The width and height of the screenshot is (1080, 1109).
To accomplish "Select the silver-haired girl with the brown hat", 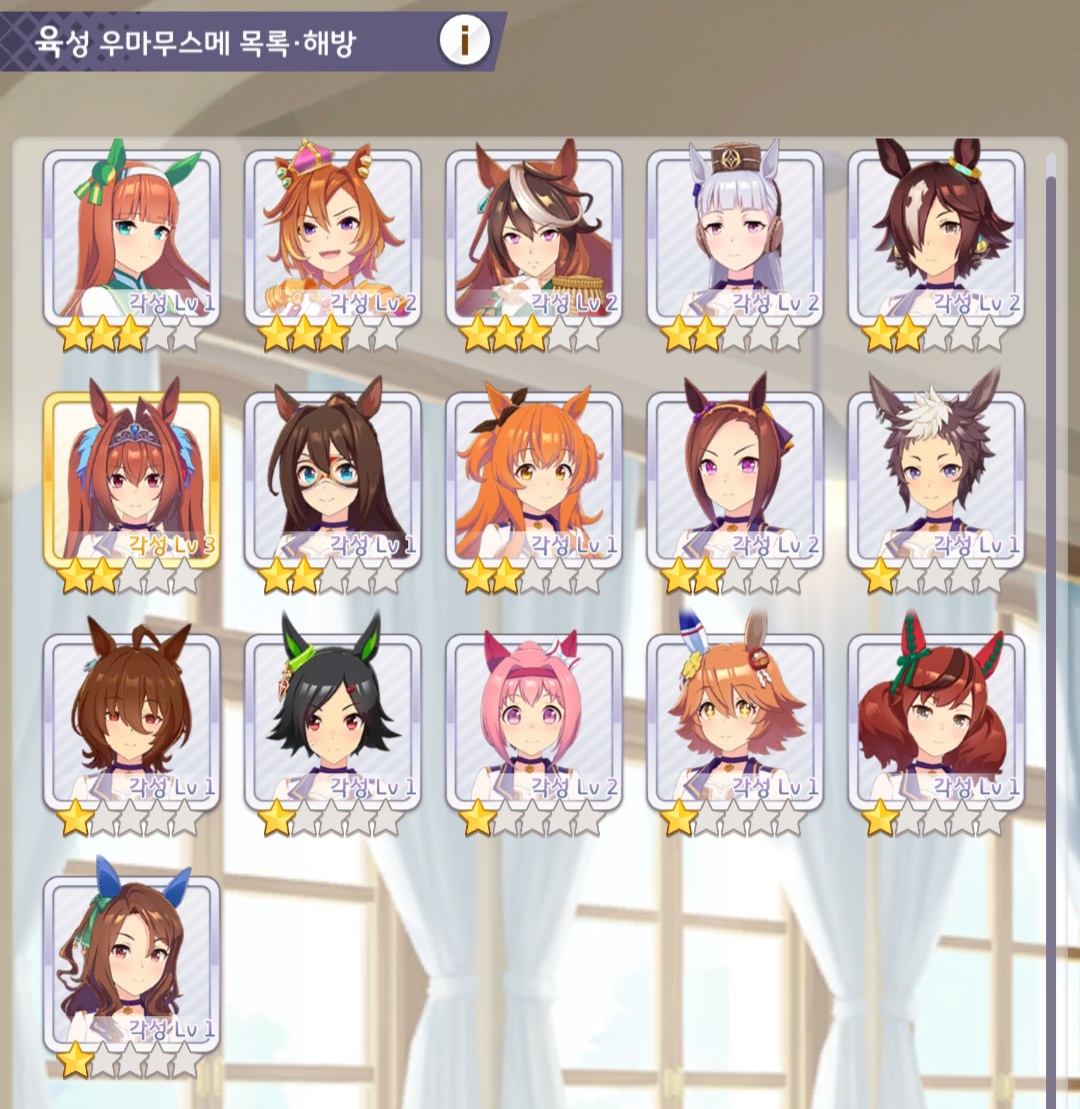I will click(735, 236).
